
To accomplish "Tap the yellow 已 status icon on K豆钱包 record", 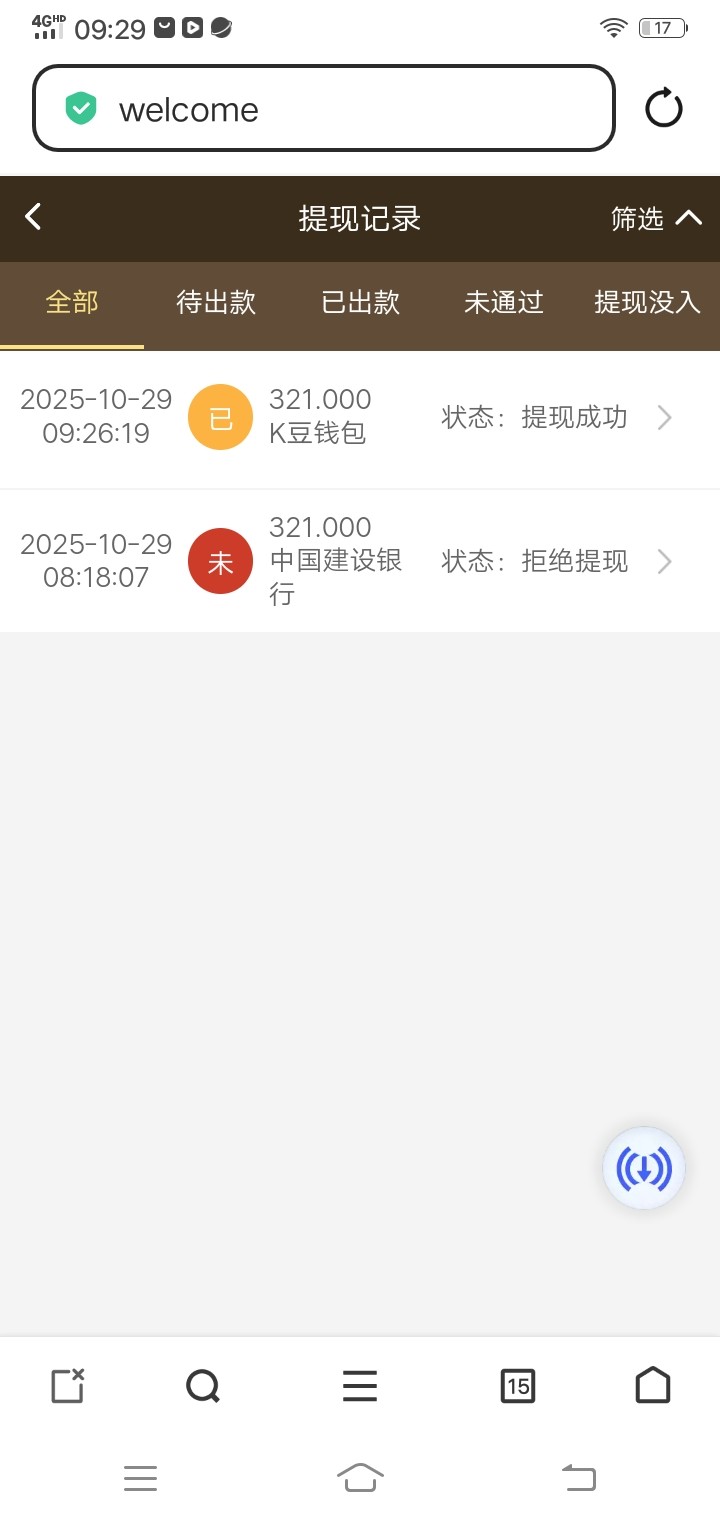I will (x=220, y=417).
